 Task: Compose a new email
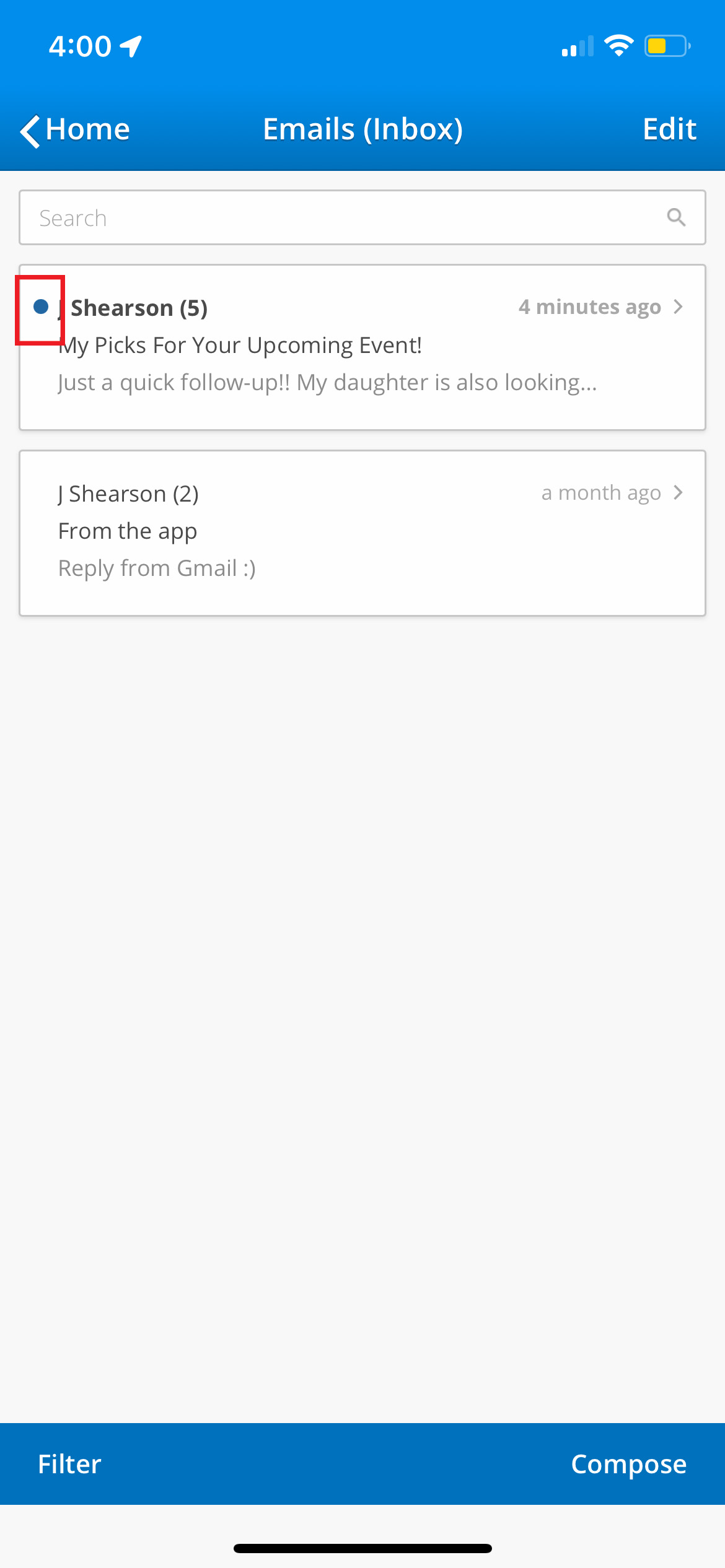click(x=628, y=1464)
